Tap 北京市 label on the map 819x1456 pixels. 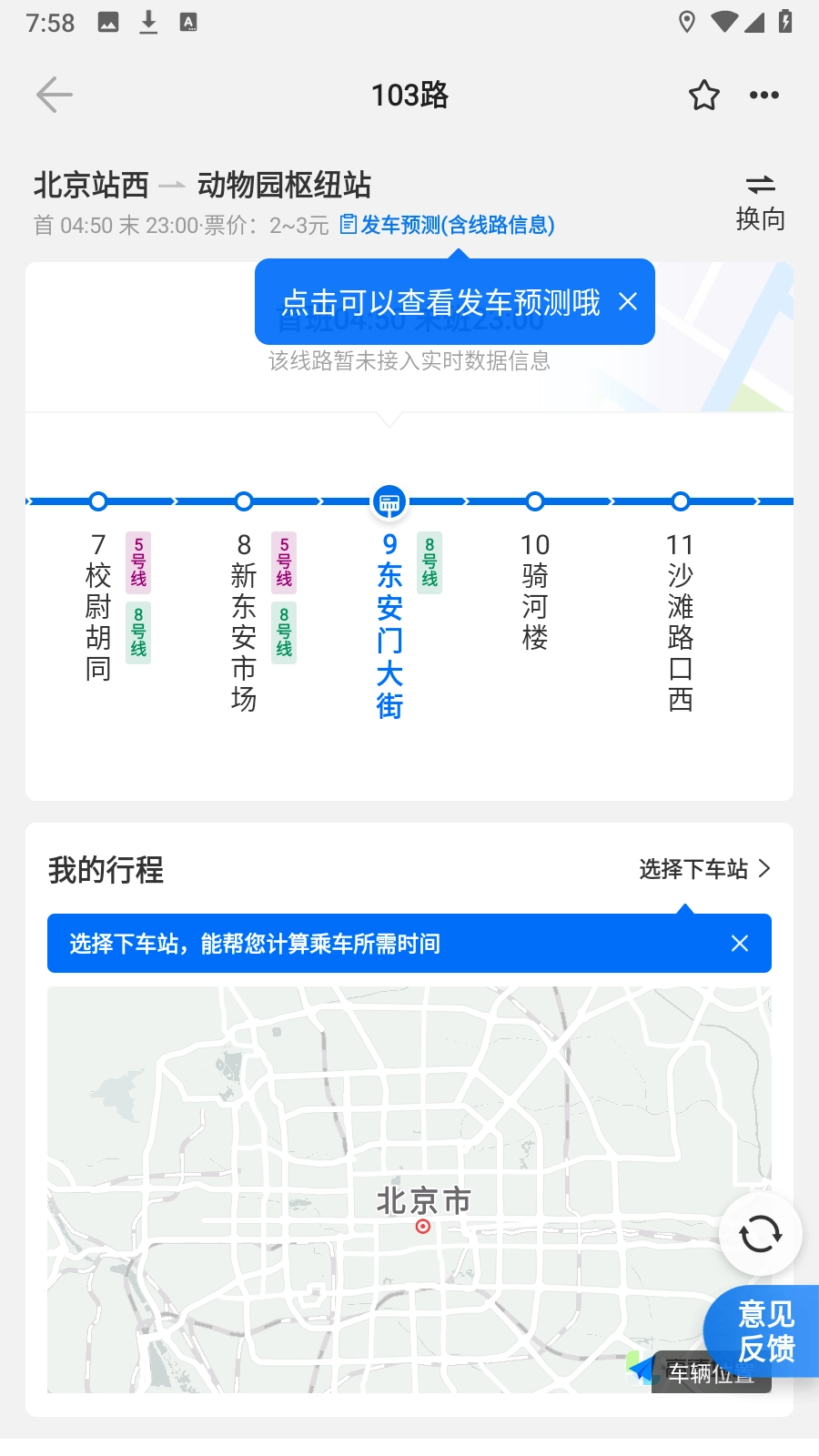click(422, 1201)
